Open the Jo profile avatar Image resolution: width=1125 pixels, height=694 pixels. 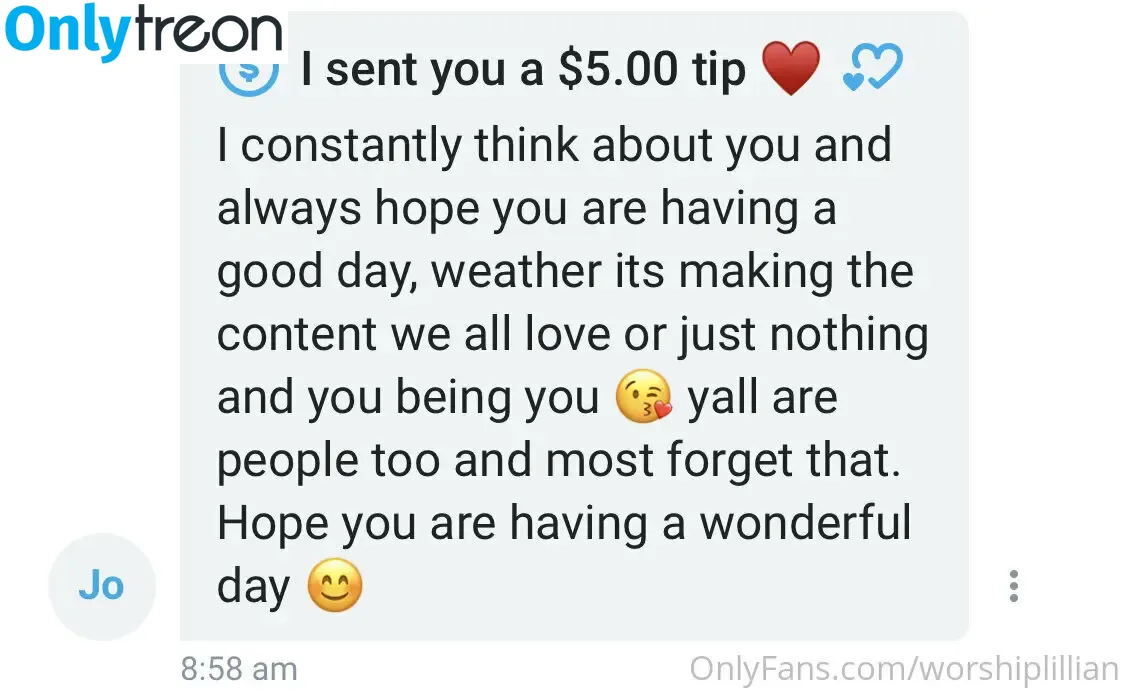[x=101, y=586]
